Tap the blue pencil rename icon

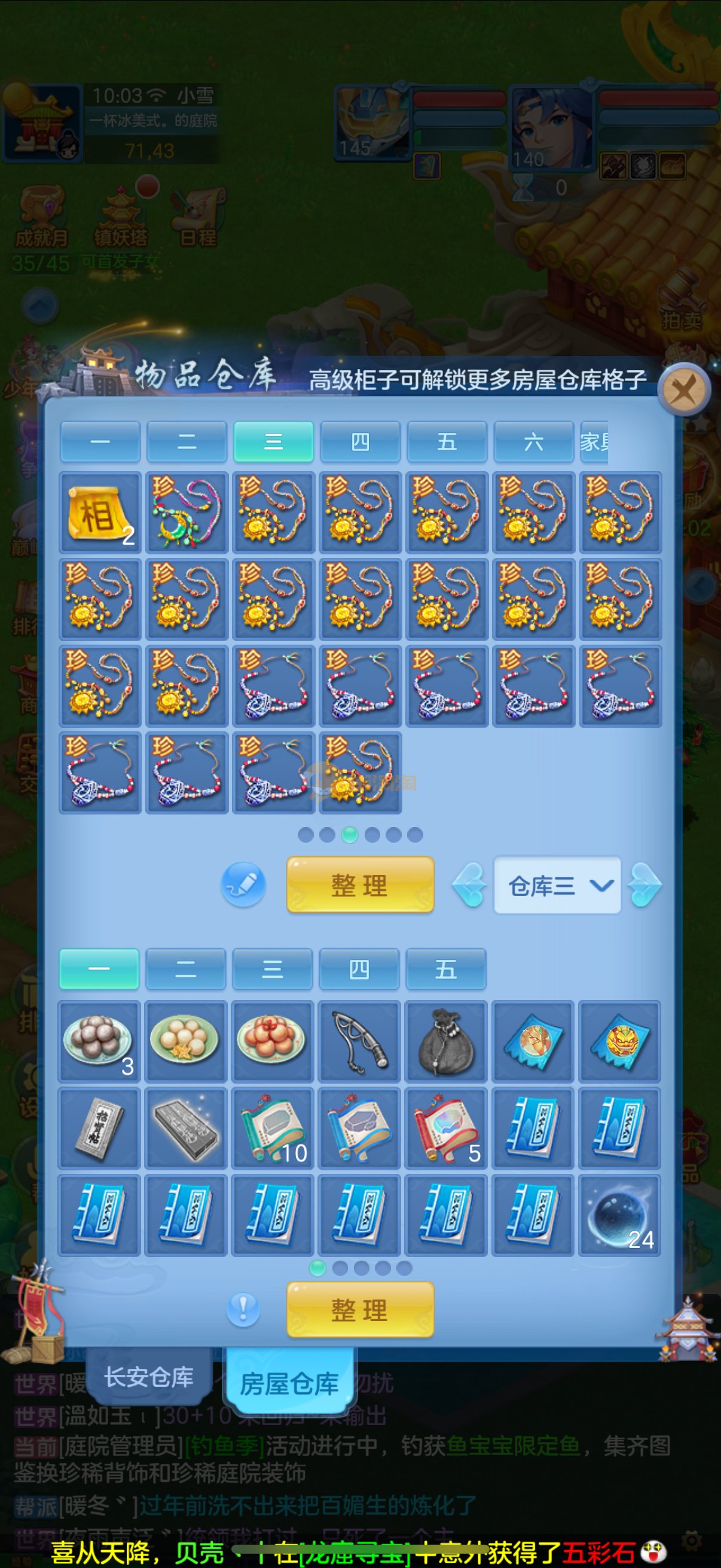[x=243, y=884]
